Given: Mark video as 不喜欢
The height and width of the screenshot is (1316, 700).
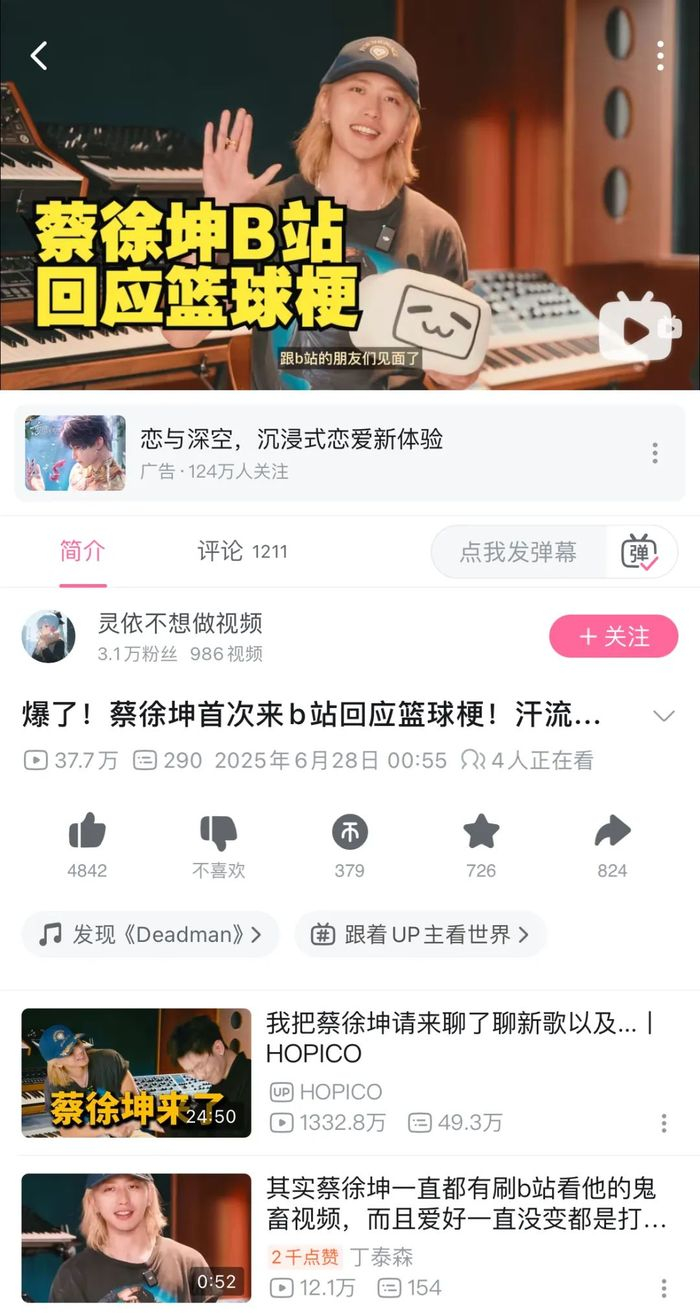Looking at the screenshot, I should 218,832.
